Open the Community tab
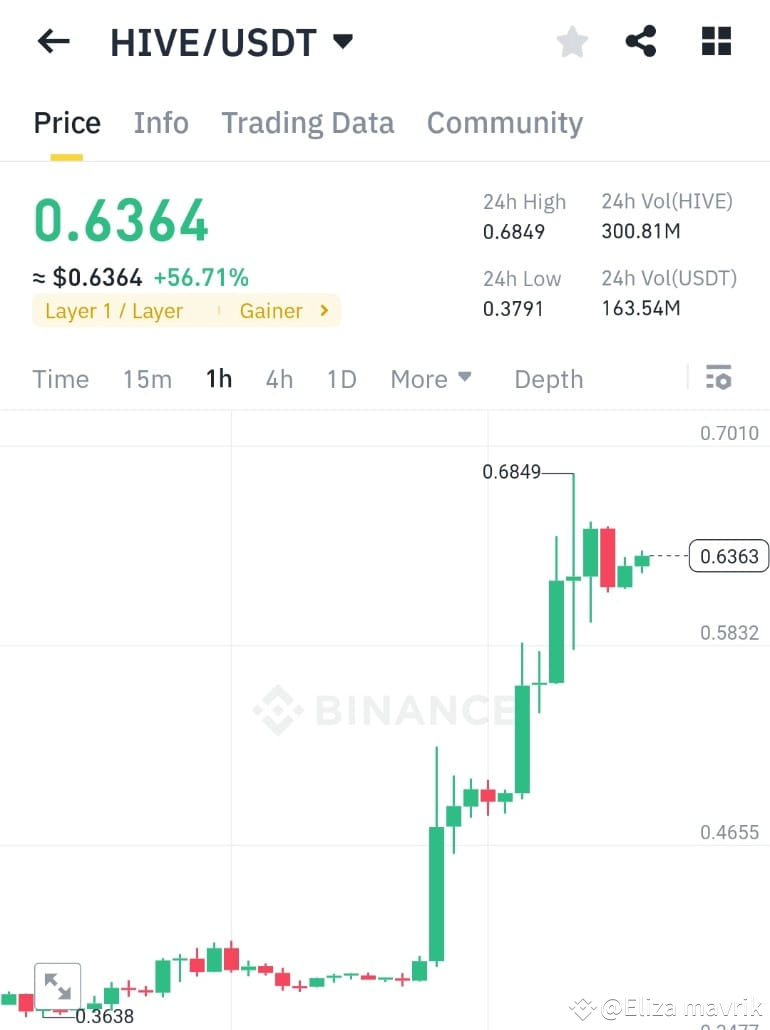The image size is (770, 1030). pyautogui.click(x=504, y=122)
